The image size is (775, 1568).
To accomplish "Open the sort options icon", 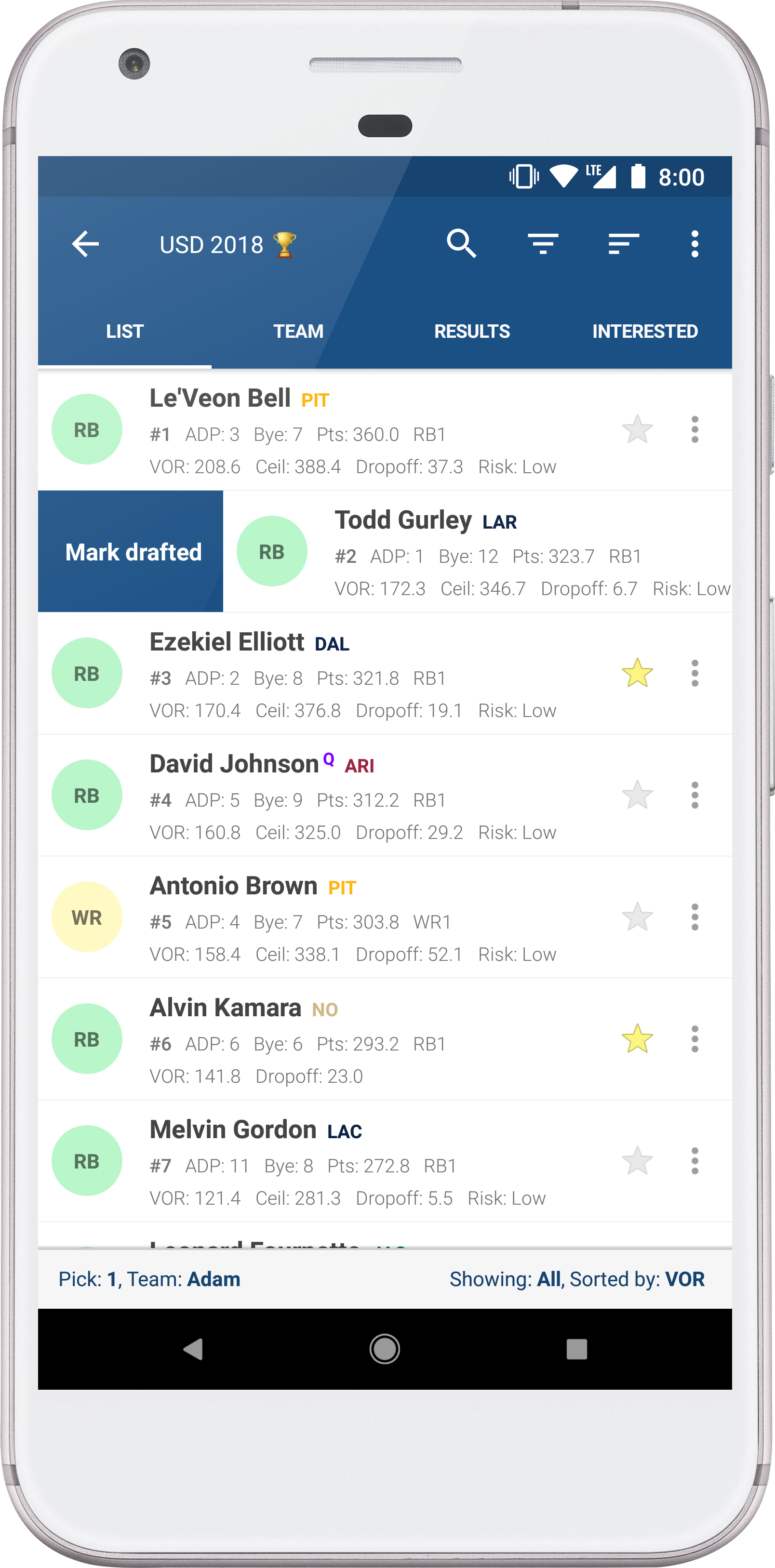I will coord(623,244).
